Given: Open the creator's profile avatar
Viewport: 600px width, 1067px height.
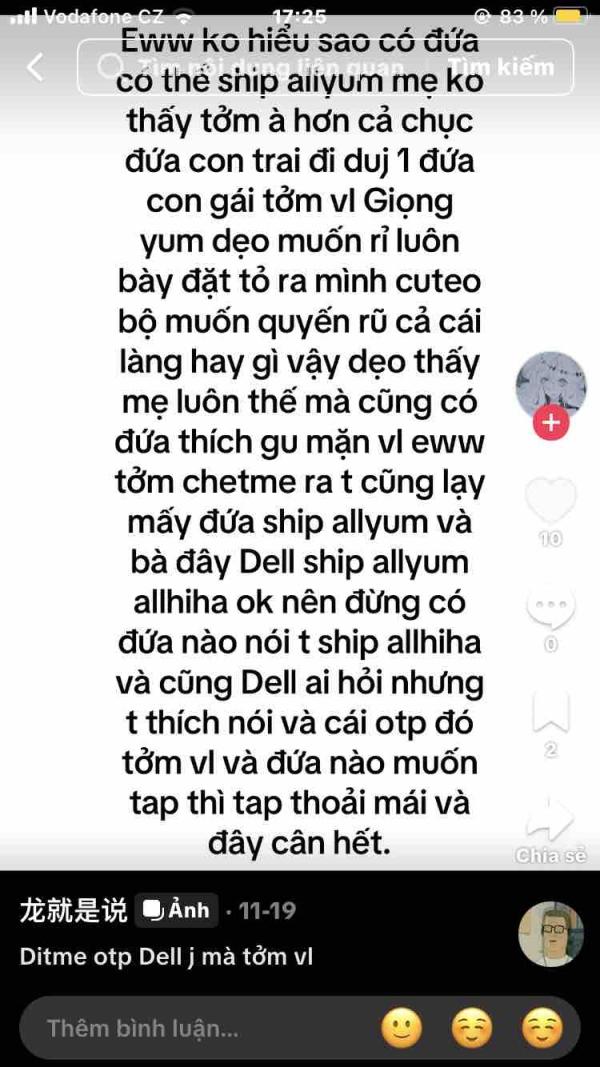Looking at the screenshot, I should [x=551, y=385].
